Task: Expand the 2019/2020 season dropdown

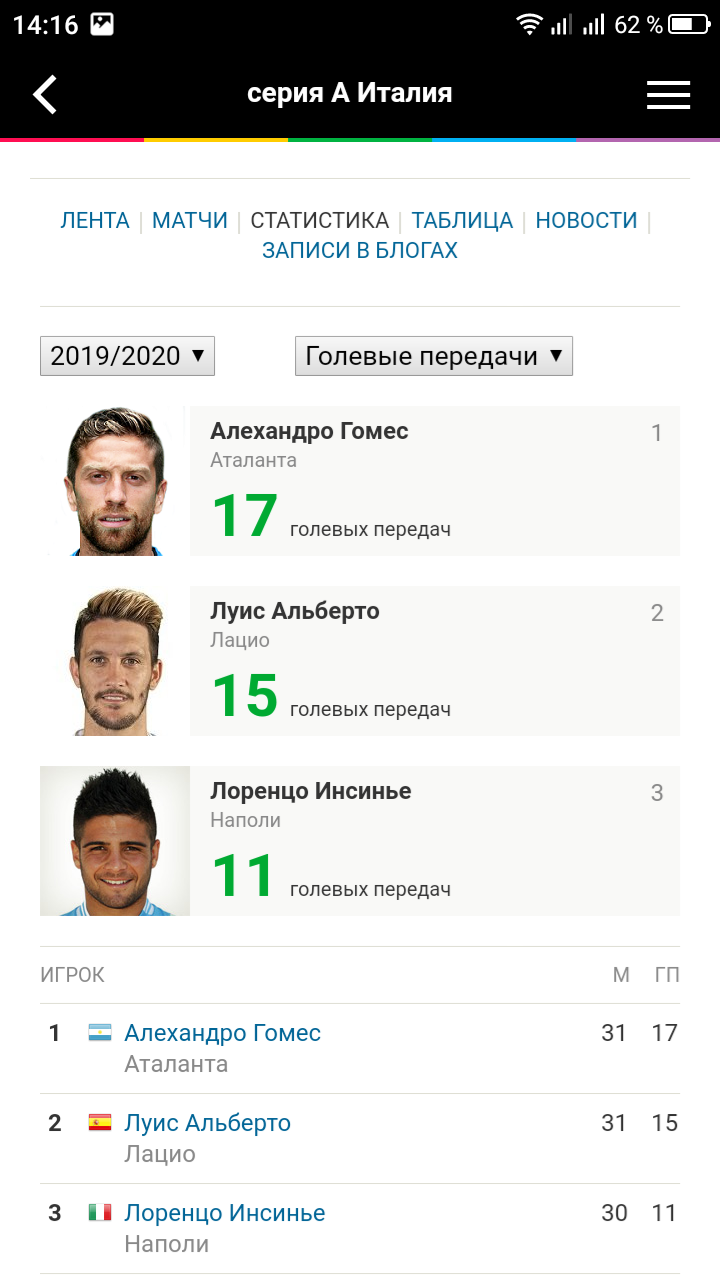Action: click(x=127, y=356)
